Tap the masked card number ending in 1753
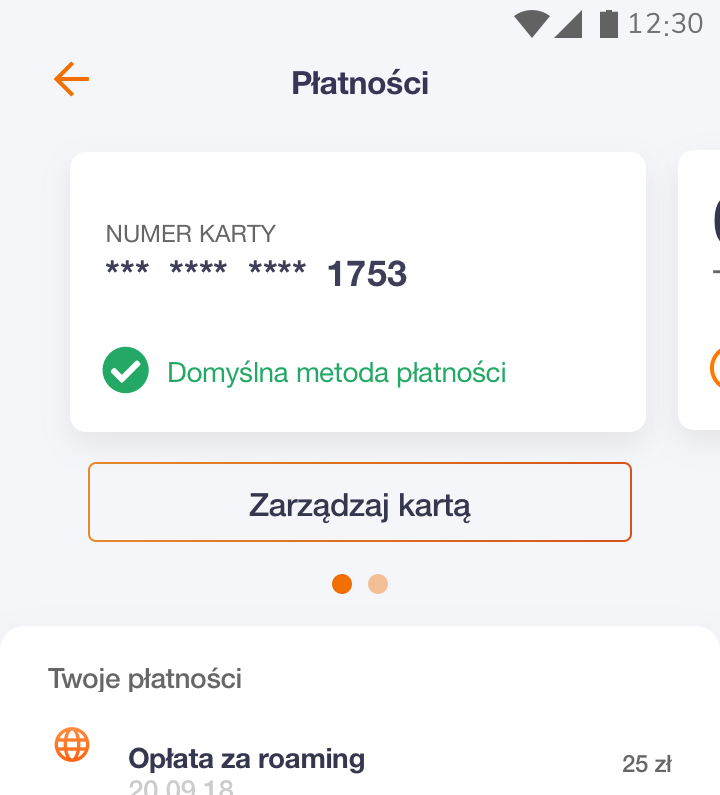 coord(256,271)
